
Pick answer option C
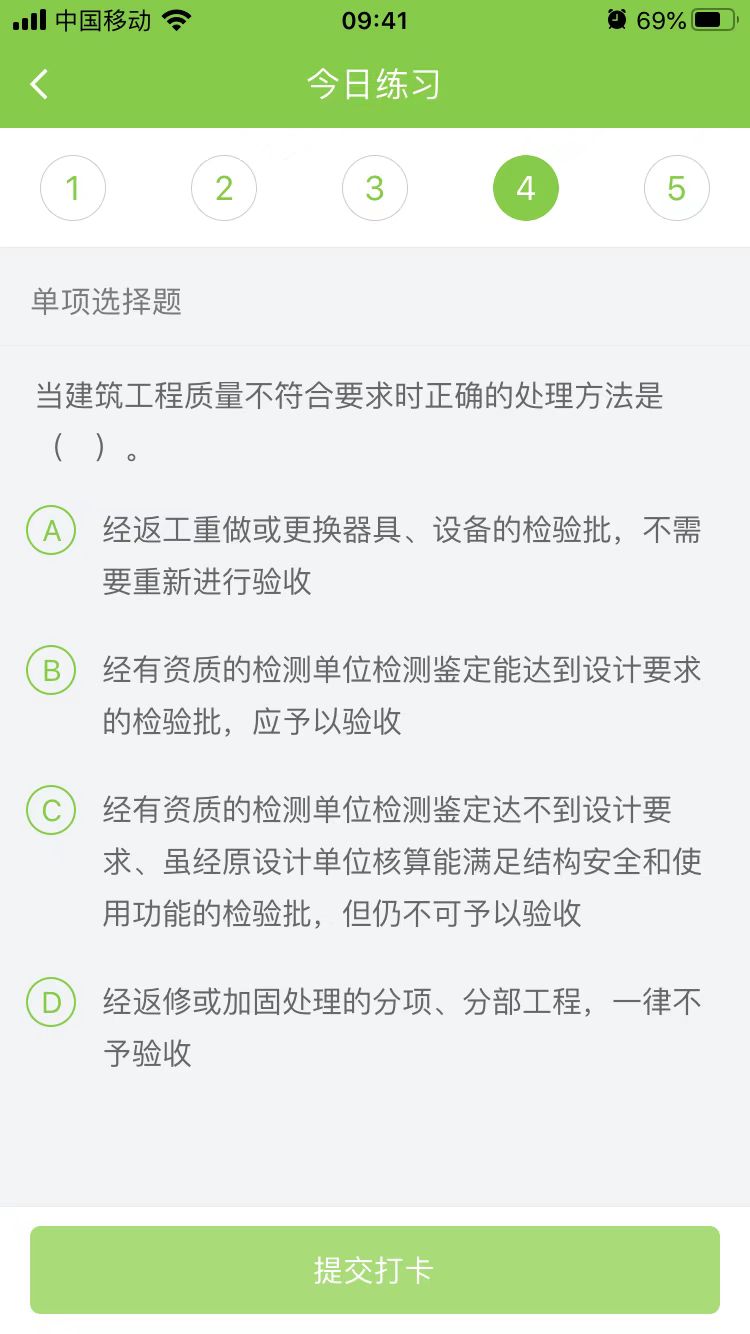[x=52, y=811]
